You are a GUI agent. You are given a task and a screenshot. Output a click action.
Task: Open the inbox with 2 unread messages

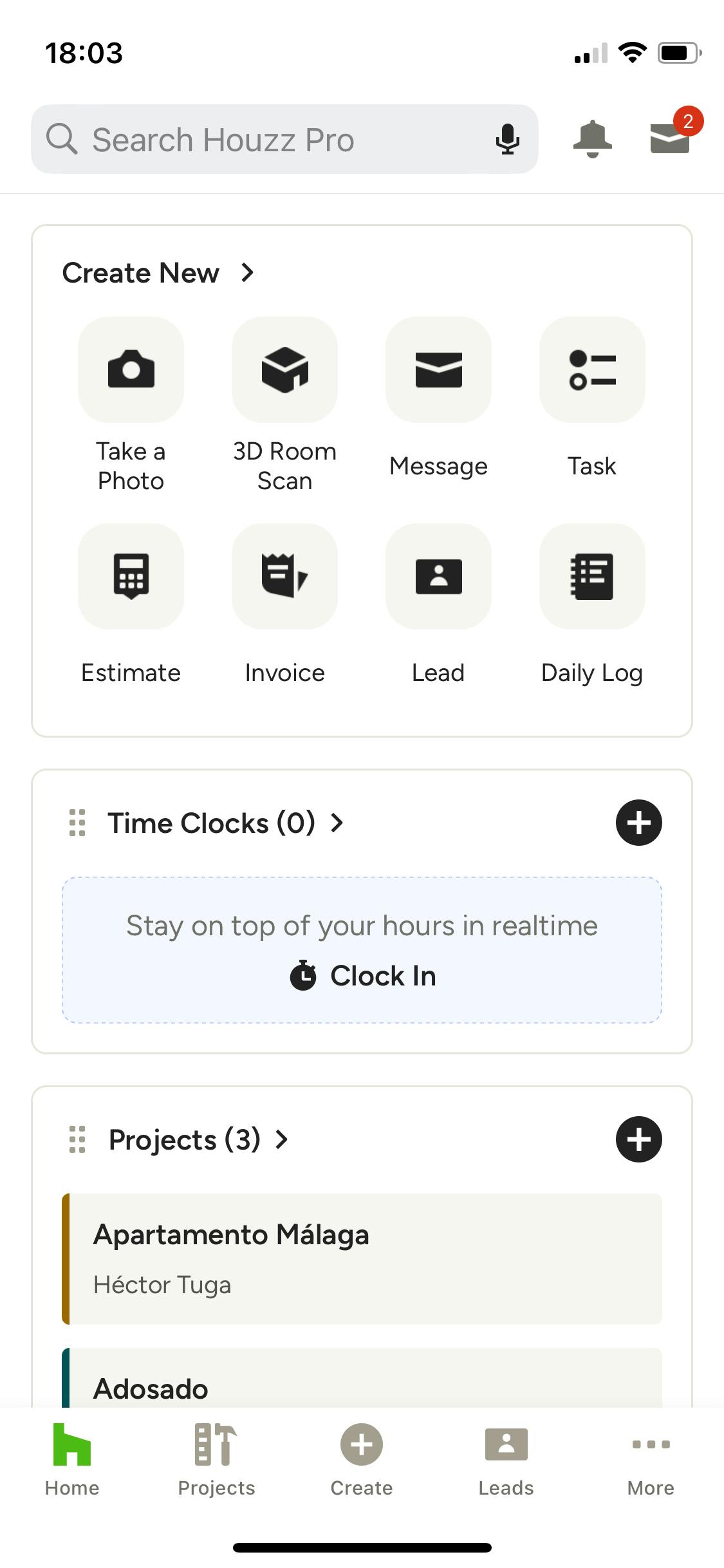pos(671,136)
